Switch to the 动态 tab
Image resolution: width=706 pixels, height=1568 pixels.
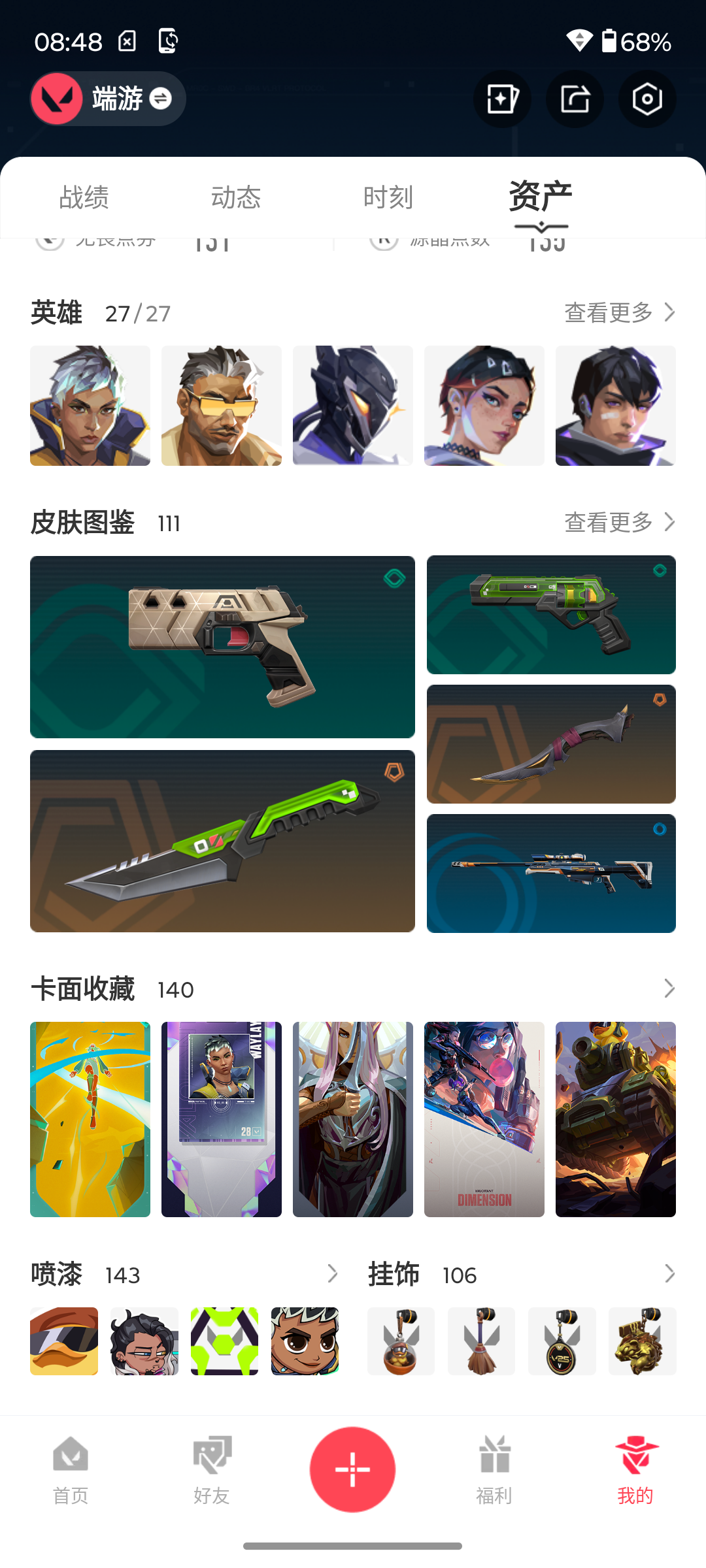[236, 197]
